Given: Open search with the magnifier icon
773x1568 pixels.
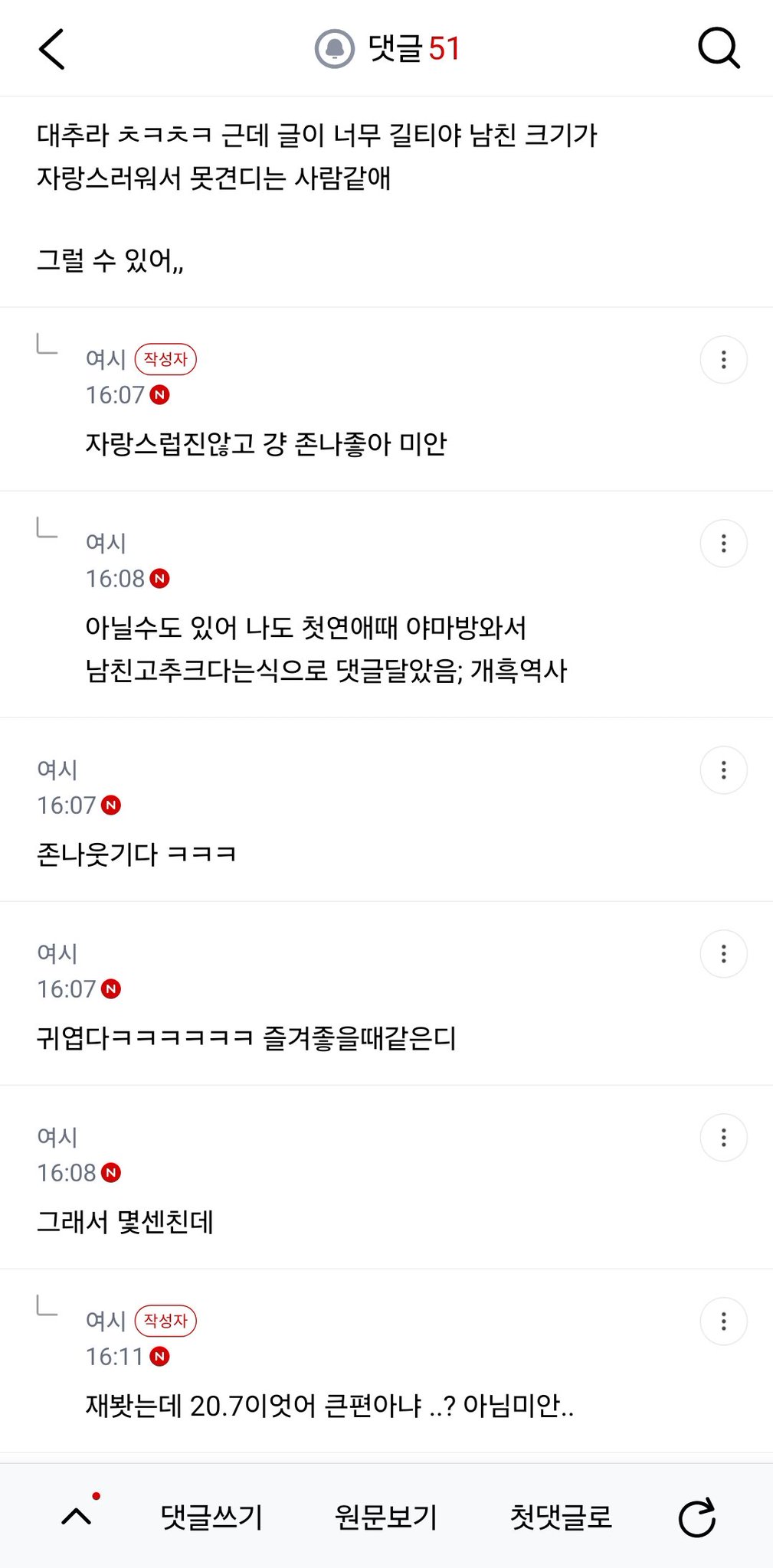Looking at the screenshot, I should click(719, 49).
